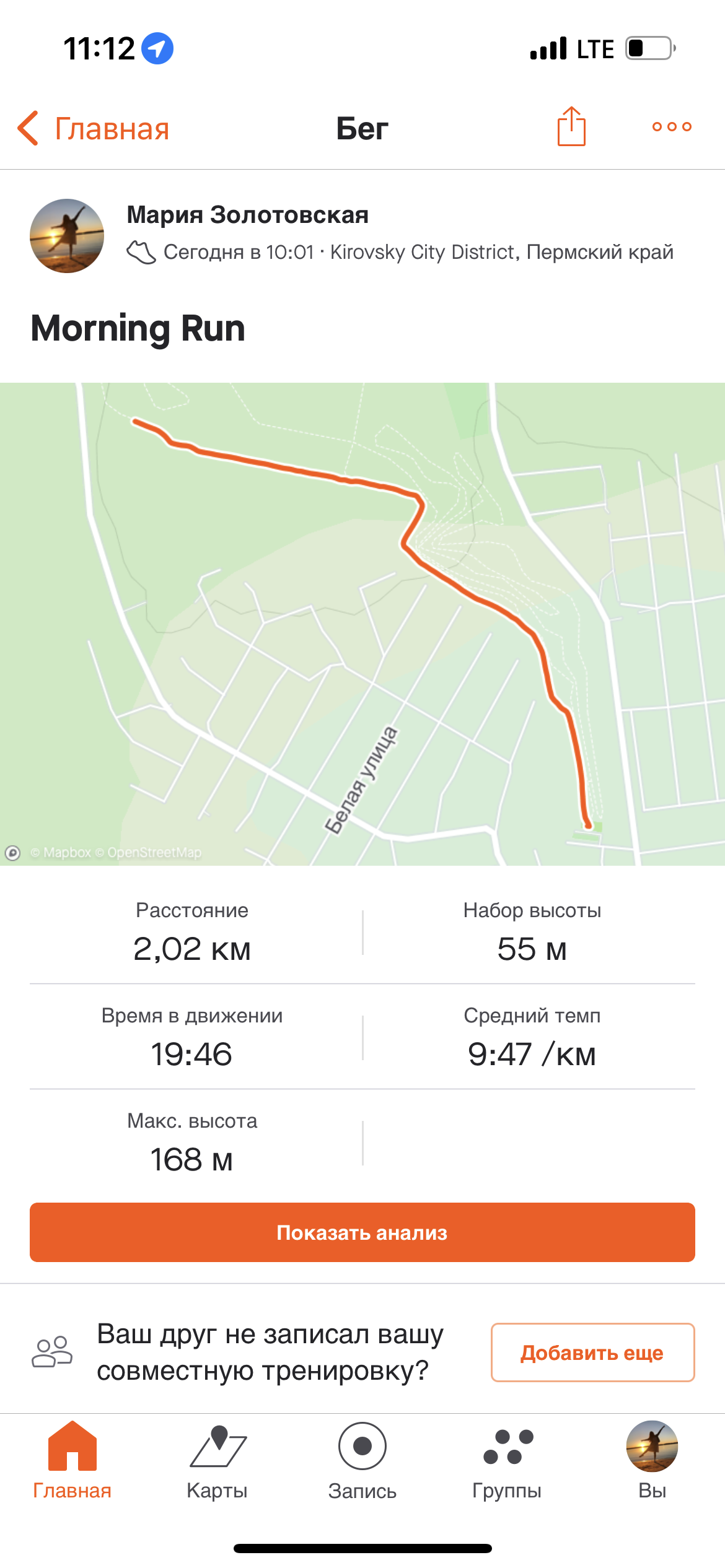The height and width of the screenshot is (1568, 725).
Task: Switch to the Главная tab
Action: click(x=72, y=1460)
